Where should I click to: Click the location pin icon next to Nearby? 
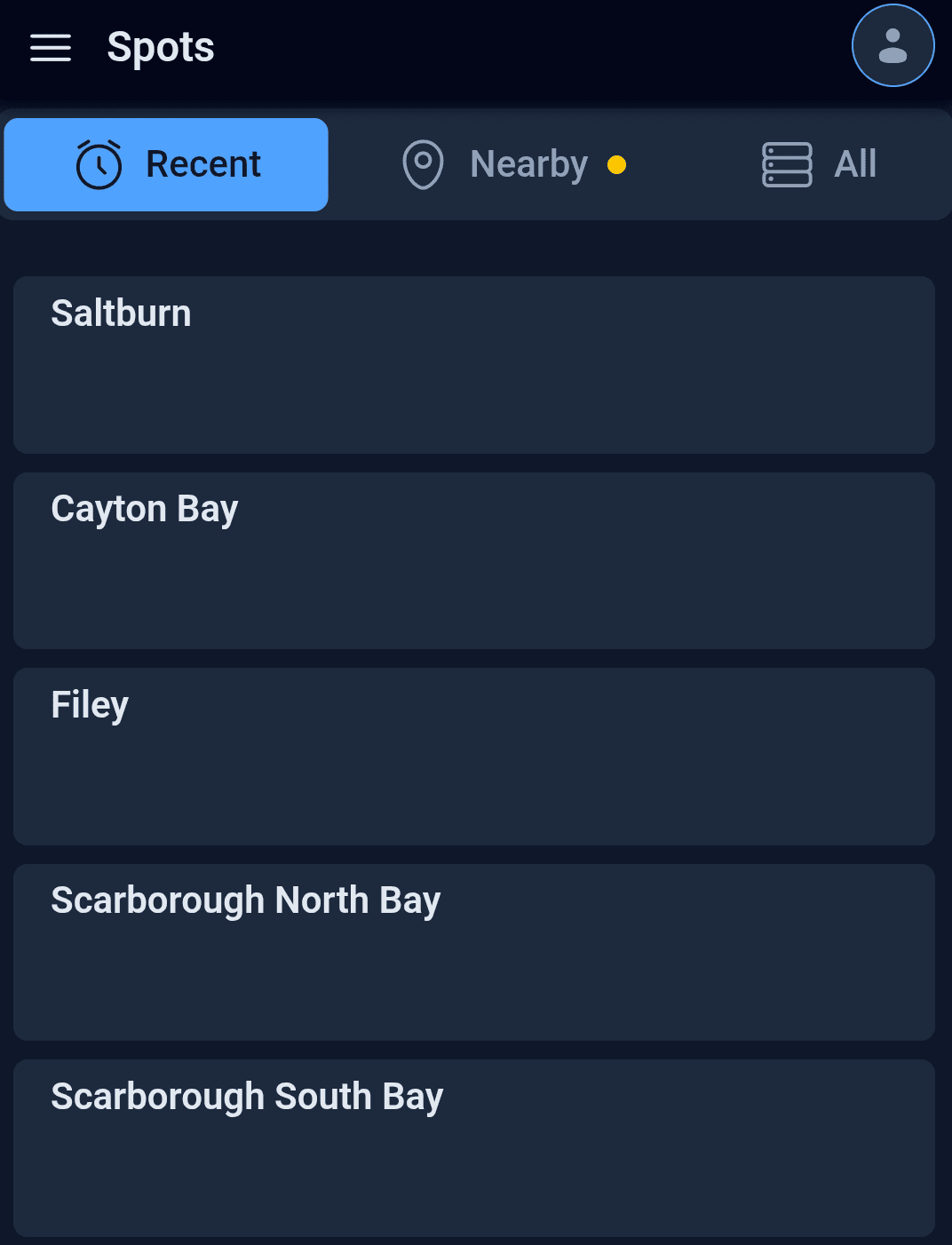pyautogui.click(x=424, y=163)
